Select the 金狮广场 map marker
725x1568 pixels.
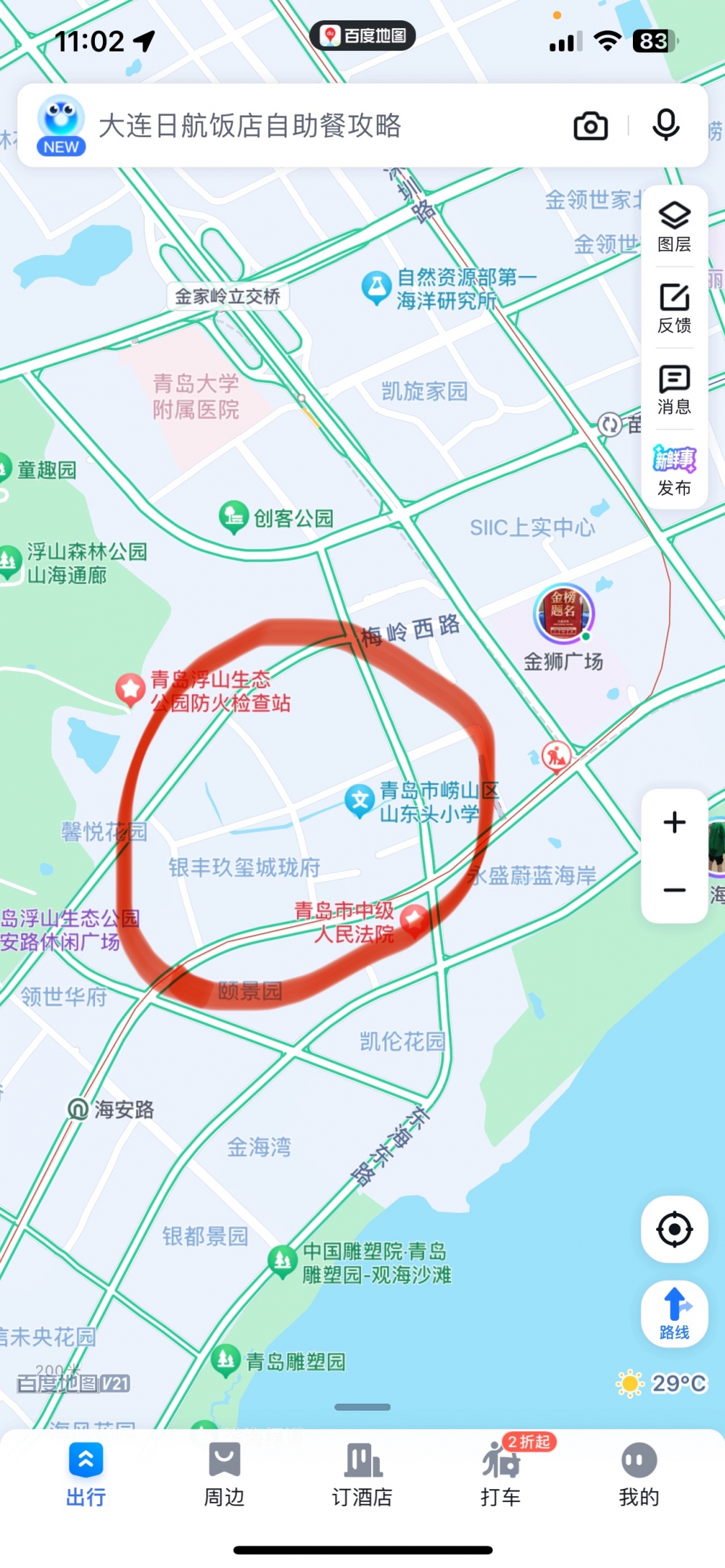click(563, 614)
